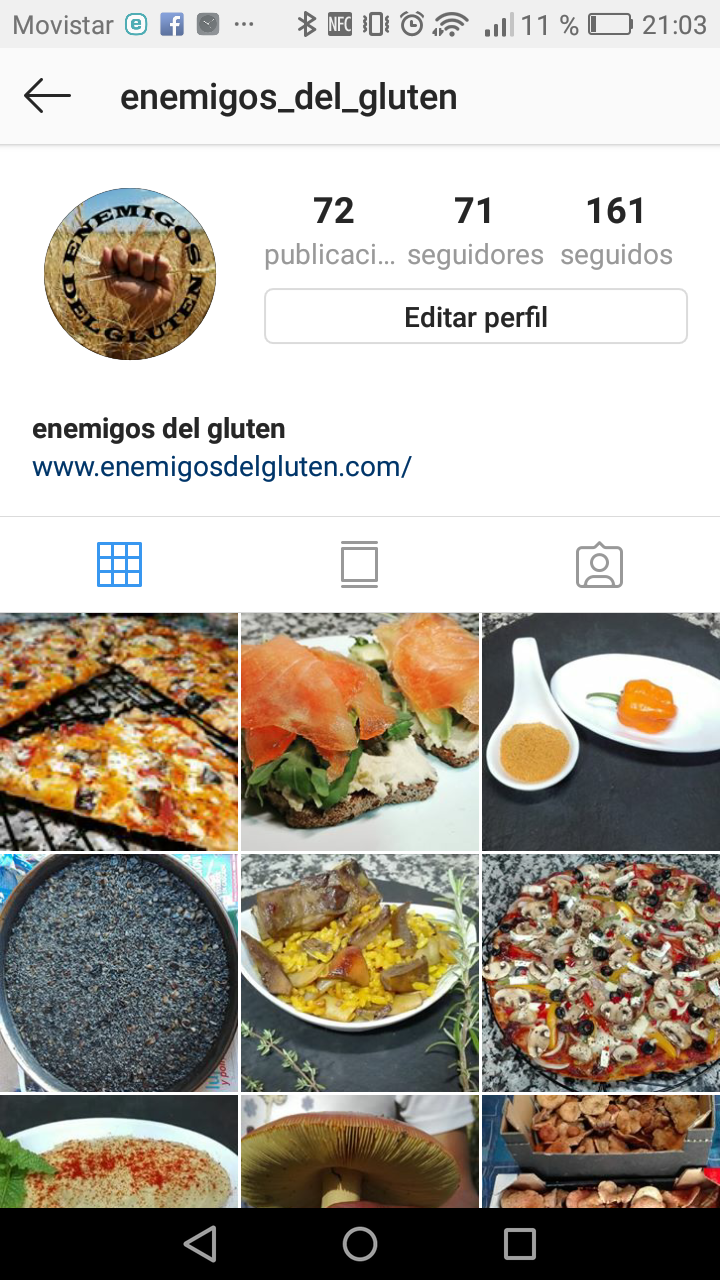The image size is (720, 1280).
Task: Open the mushroom cap close-up post
Action: 360,1151
